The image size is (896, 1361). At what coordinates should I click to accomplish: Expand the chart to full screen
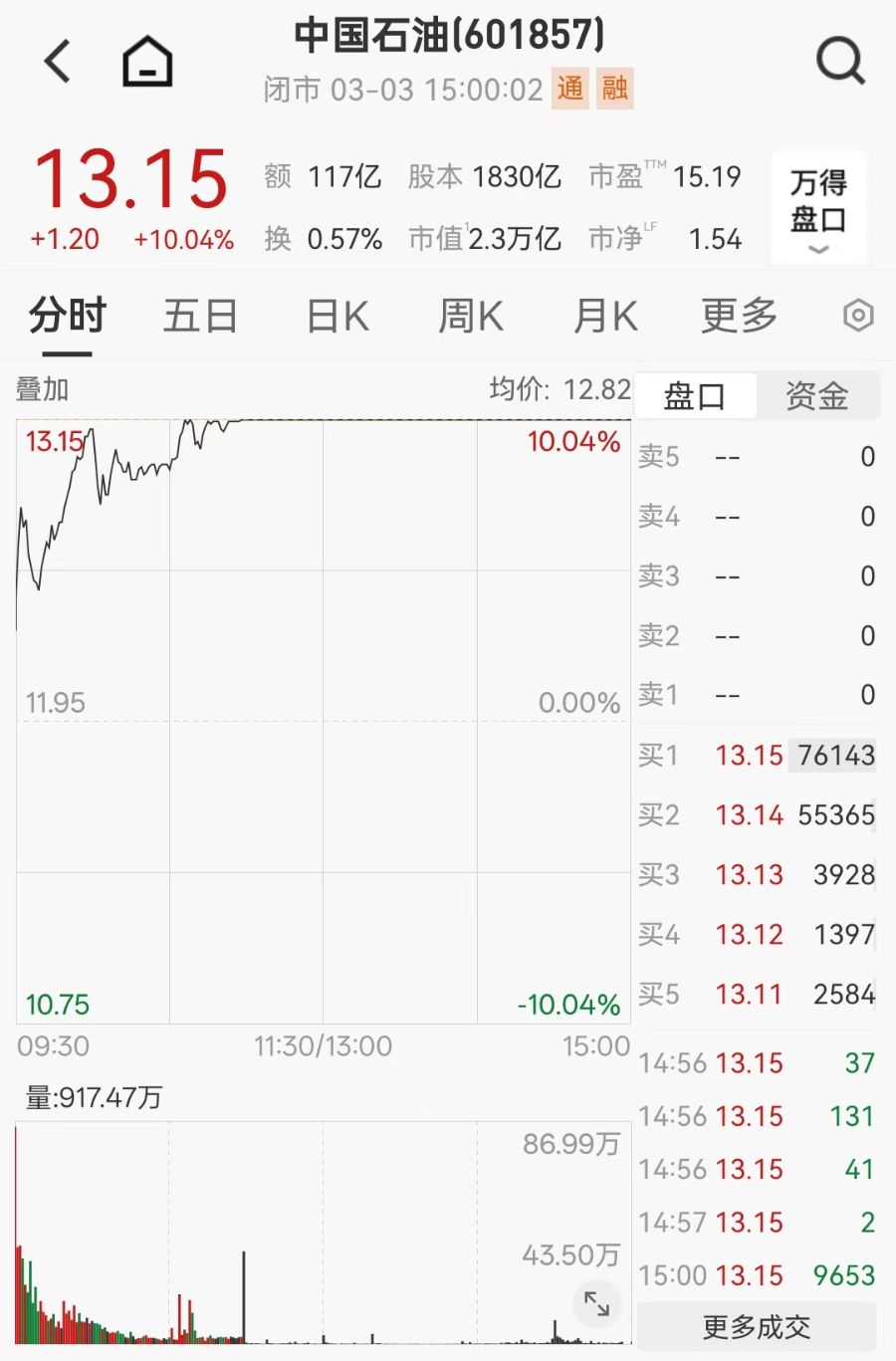tap(596, 1303)
